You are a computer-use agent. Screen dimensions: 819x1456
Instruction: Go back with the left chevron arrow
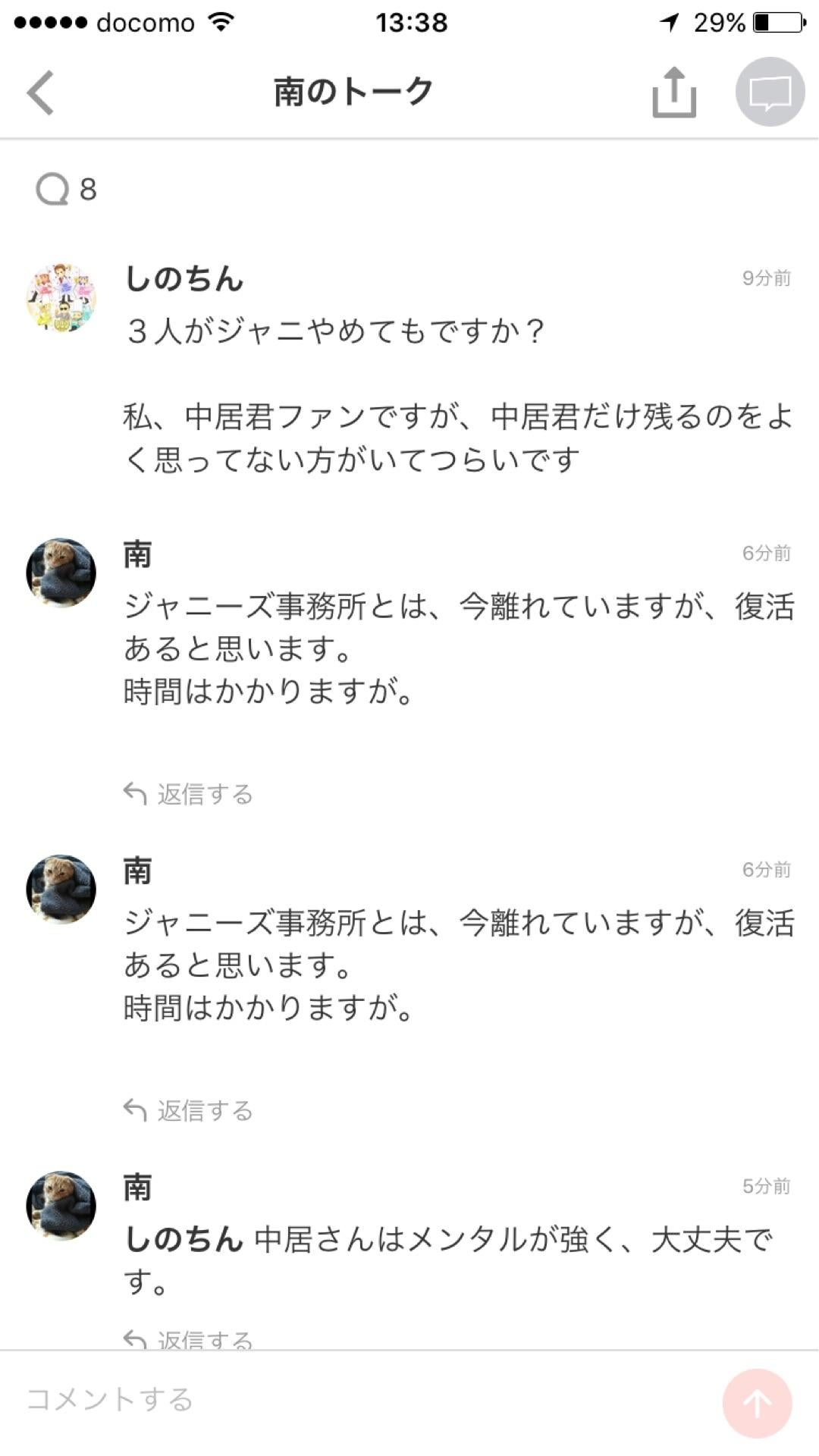[x=39, y=93]
